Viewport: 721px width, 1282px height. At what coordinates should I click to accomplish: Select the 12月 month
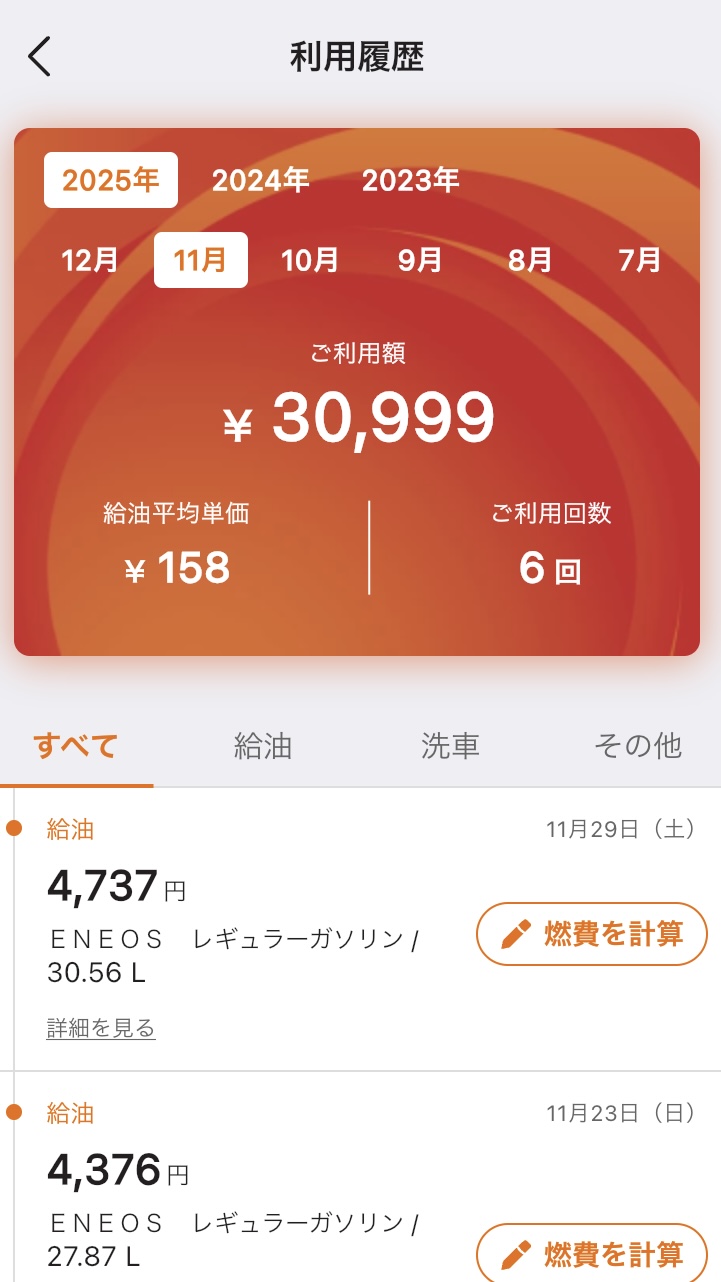pyautogui.click(x=90, y=260)
